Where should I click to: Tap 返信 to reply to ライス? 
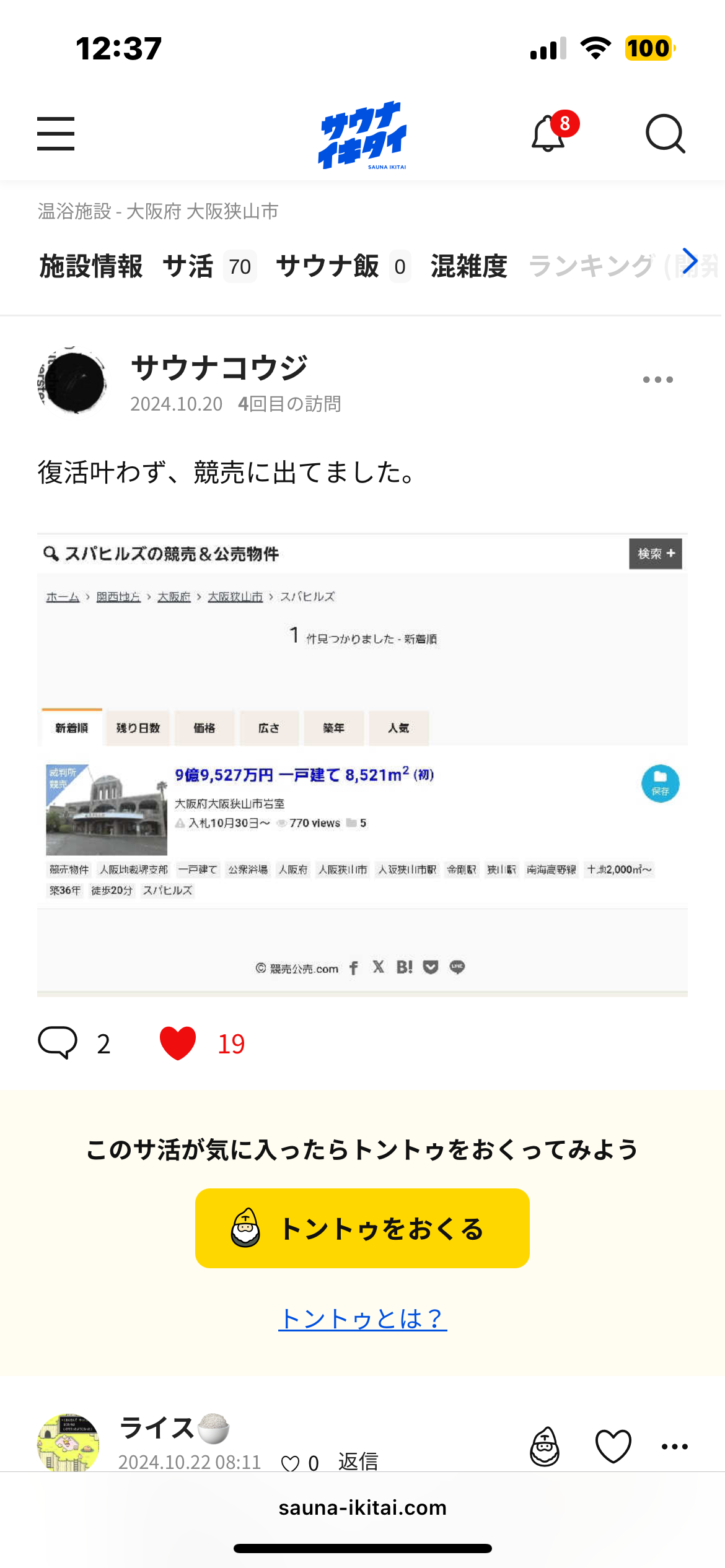(358, 1462)
